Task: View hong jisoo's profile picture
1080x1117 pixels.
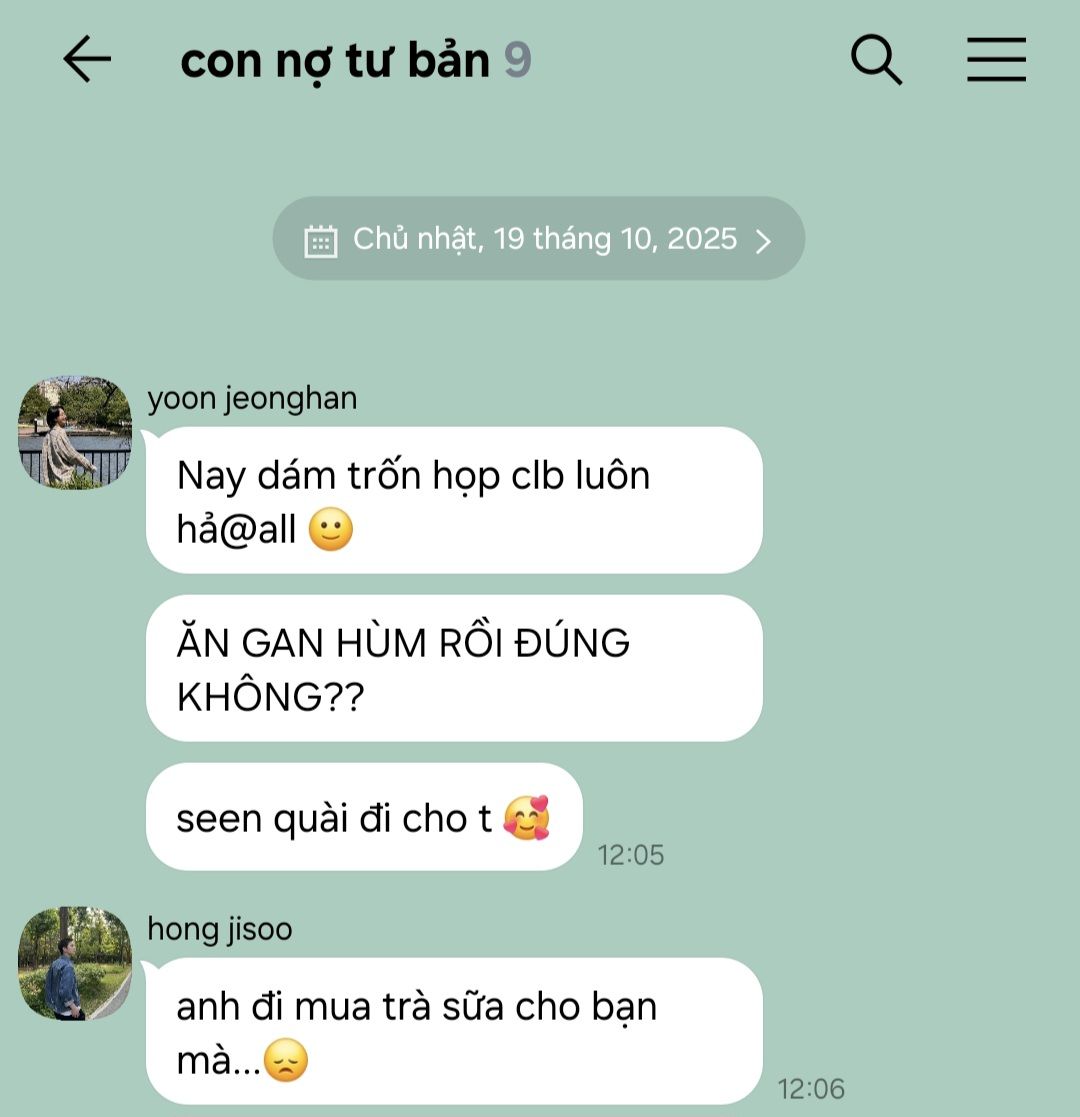Action: coord(75,963)
